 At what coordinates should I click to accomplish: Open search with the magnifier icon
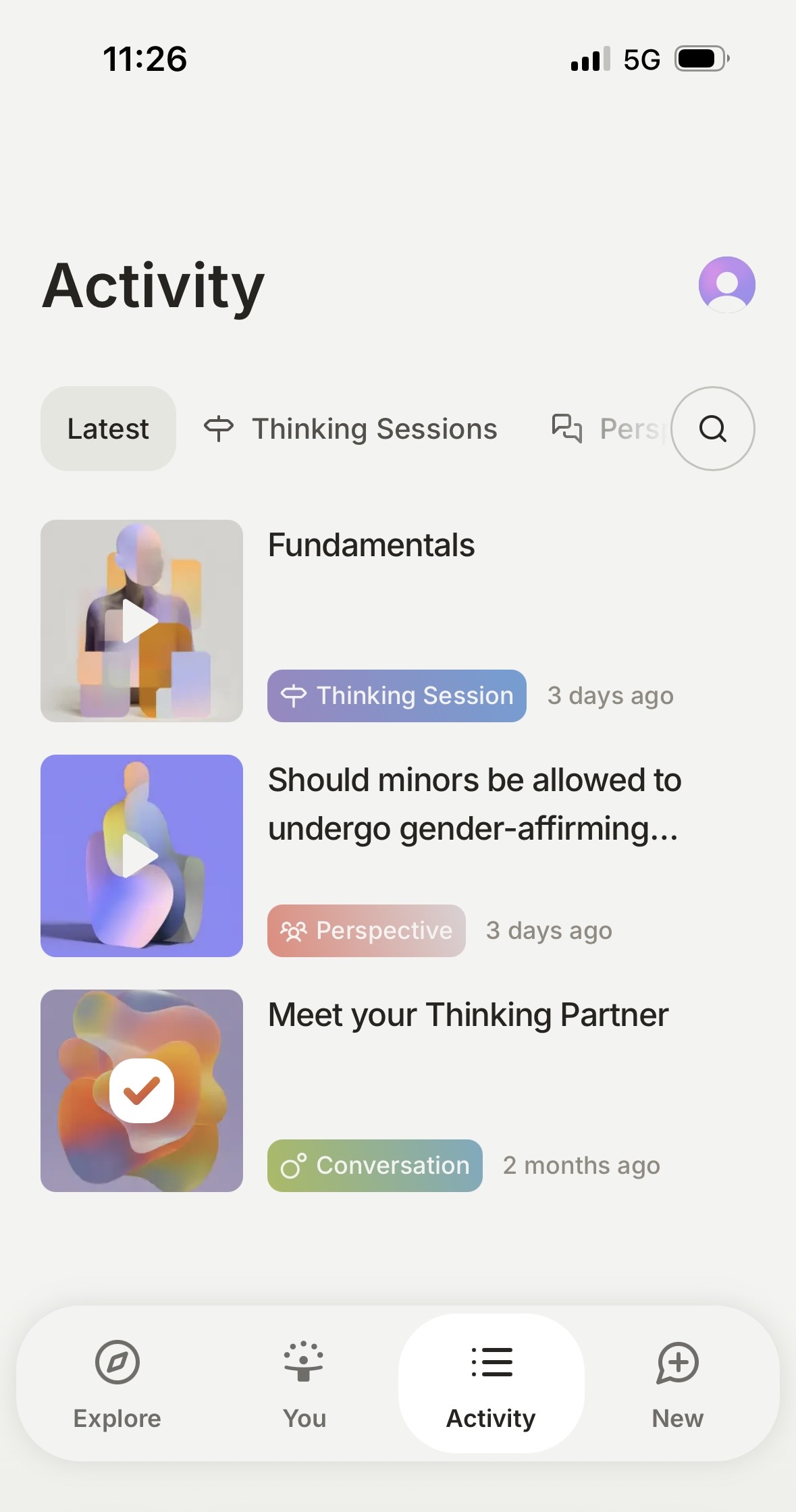(712, 428)
